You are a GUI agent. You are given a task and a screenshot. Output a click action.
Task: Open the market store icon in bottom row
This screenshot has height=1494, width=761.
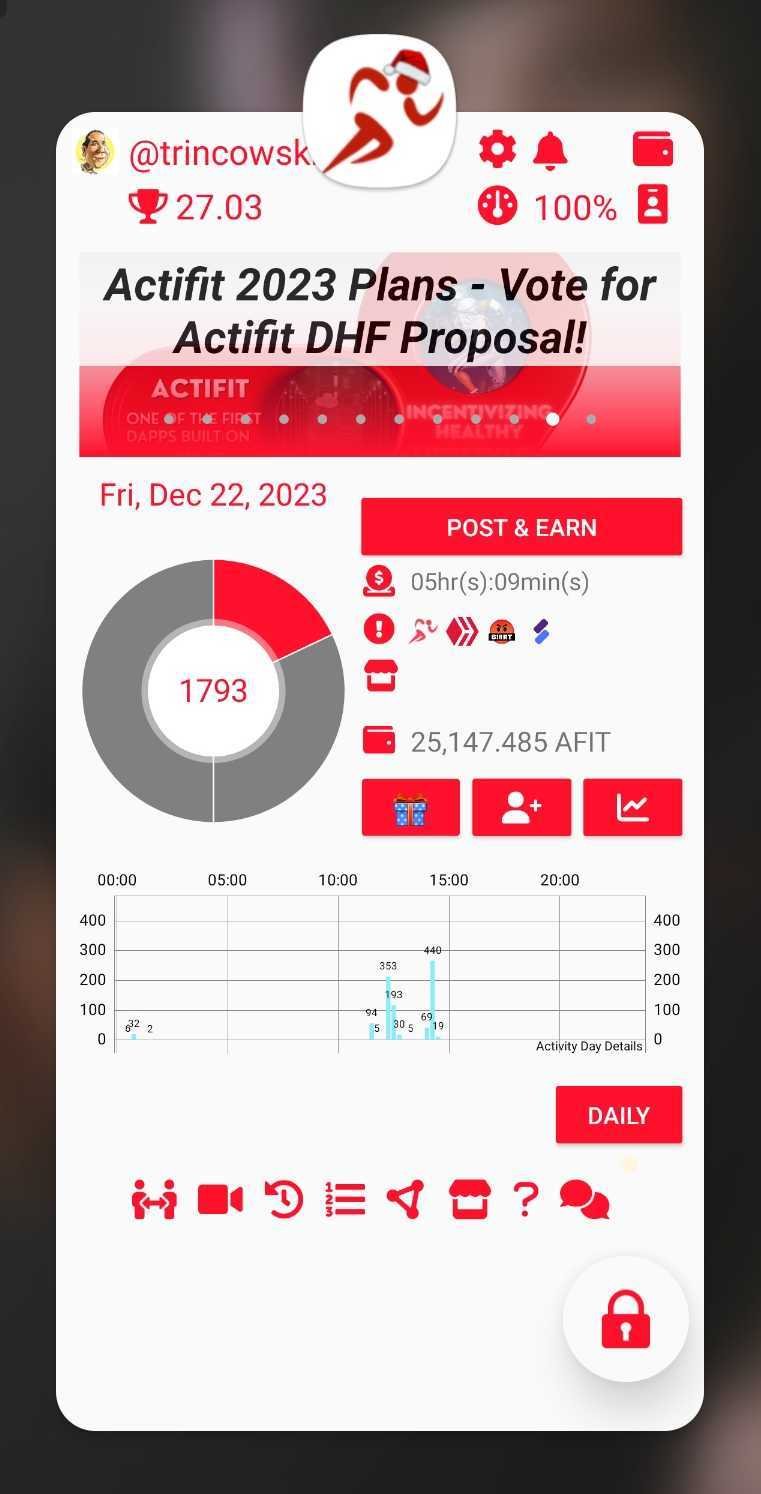pyautogui.click(x=469, y=1199)
